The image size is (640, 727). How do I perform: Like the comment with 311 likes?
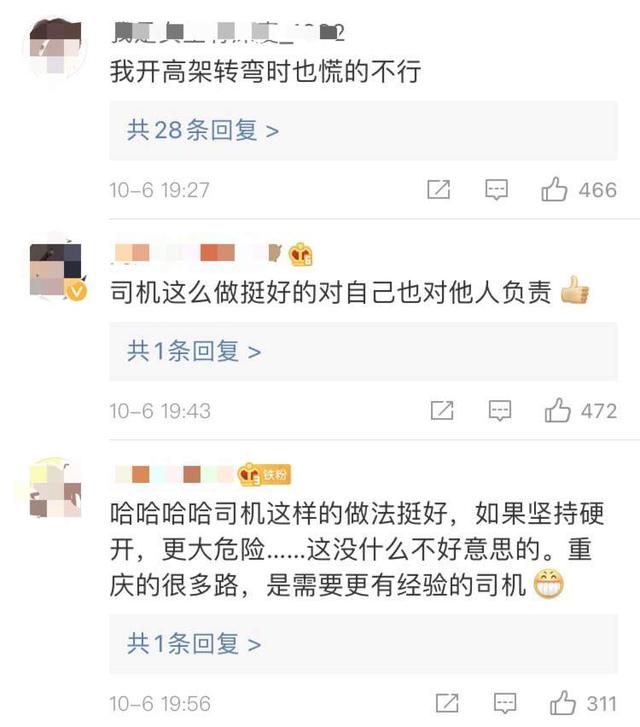click(x=563, y=702)
